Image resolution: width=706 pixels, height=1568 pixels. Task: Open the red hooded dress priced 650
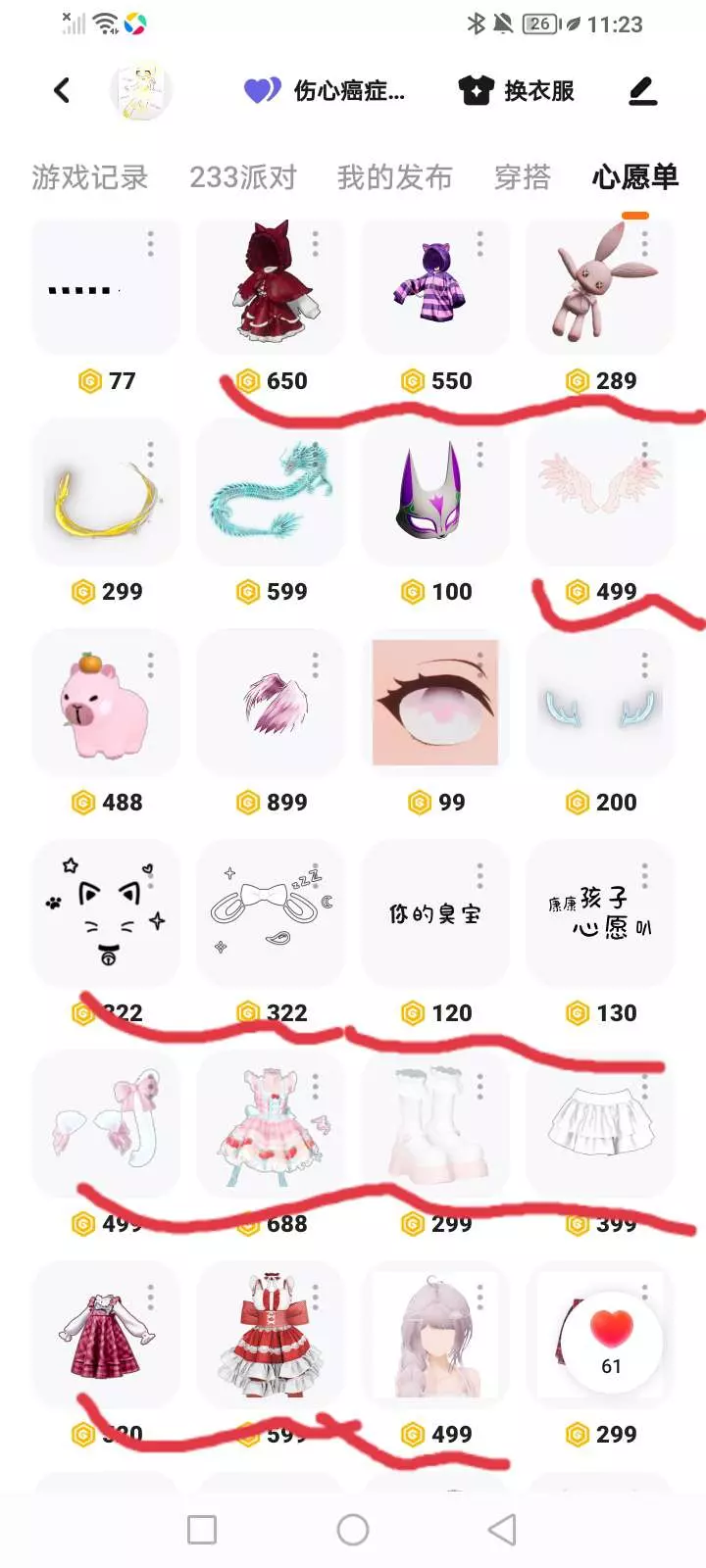(272, 284)
